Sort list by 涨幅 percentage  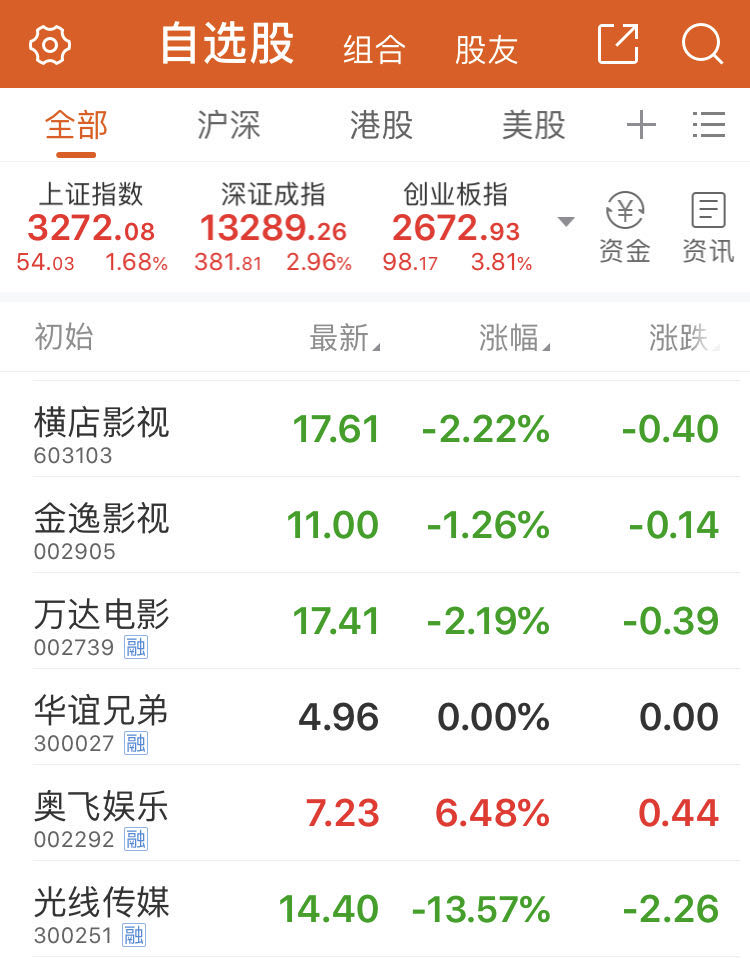tap(514, 338)
